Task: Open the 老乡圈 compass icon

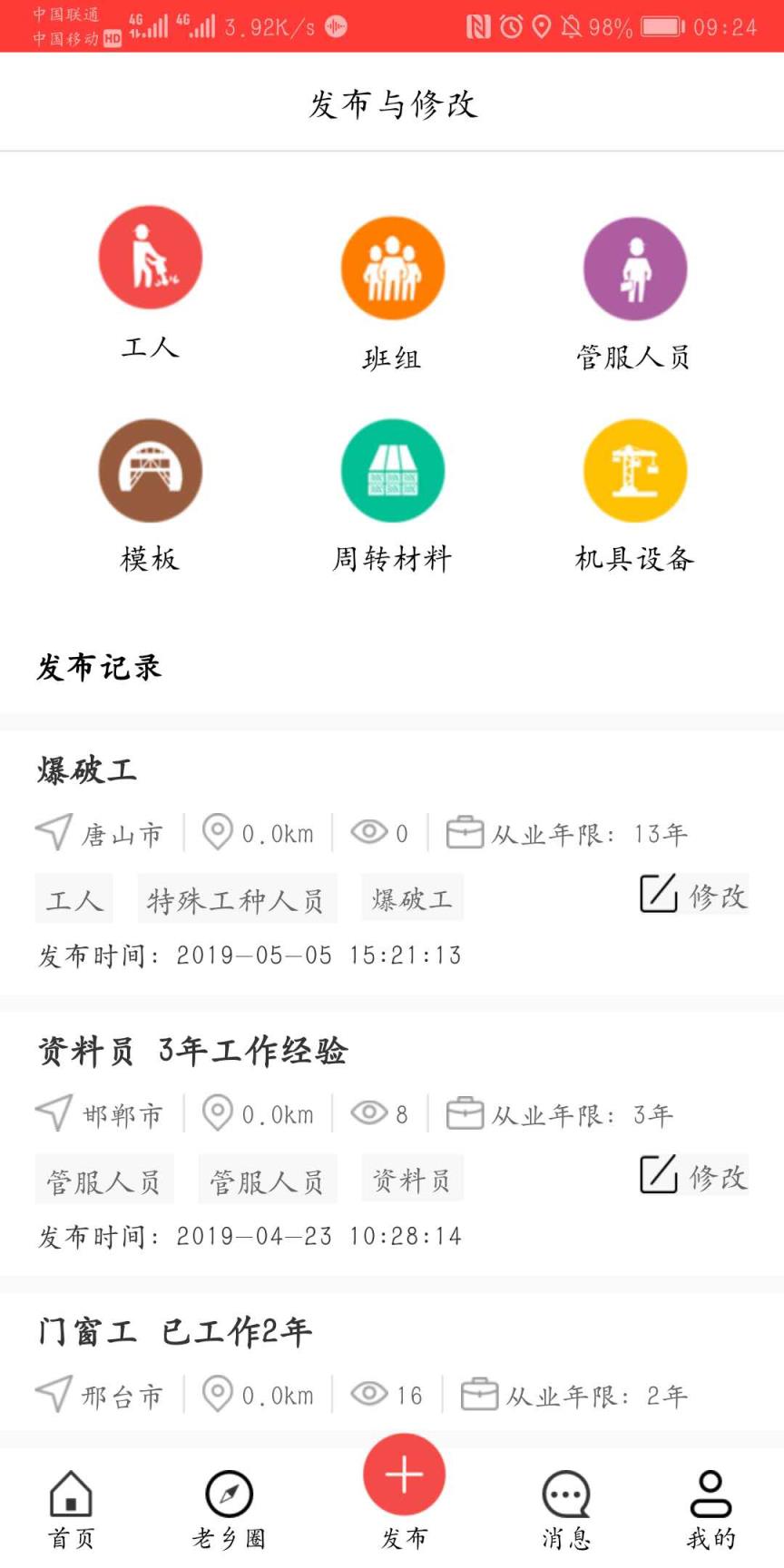Action: [229, 1497]
